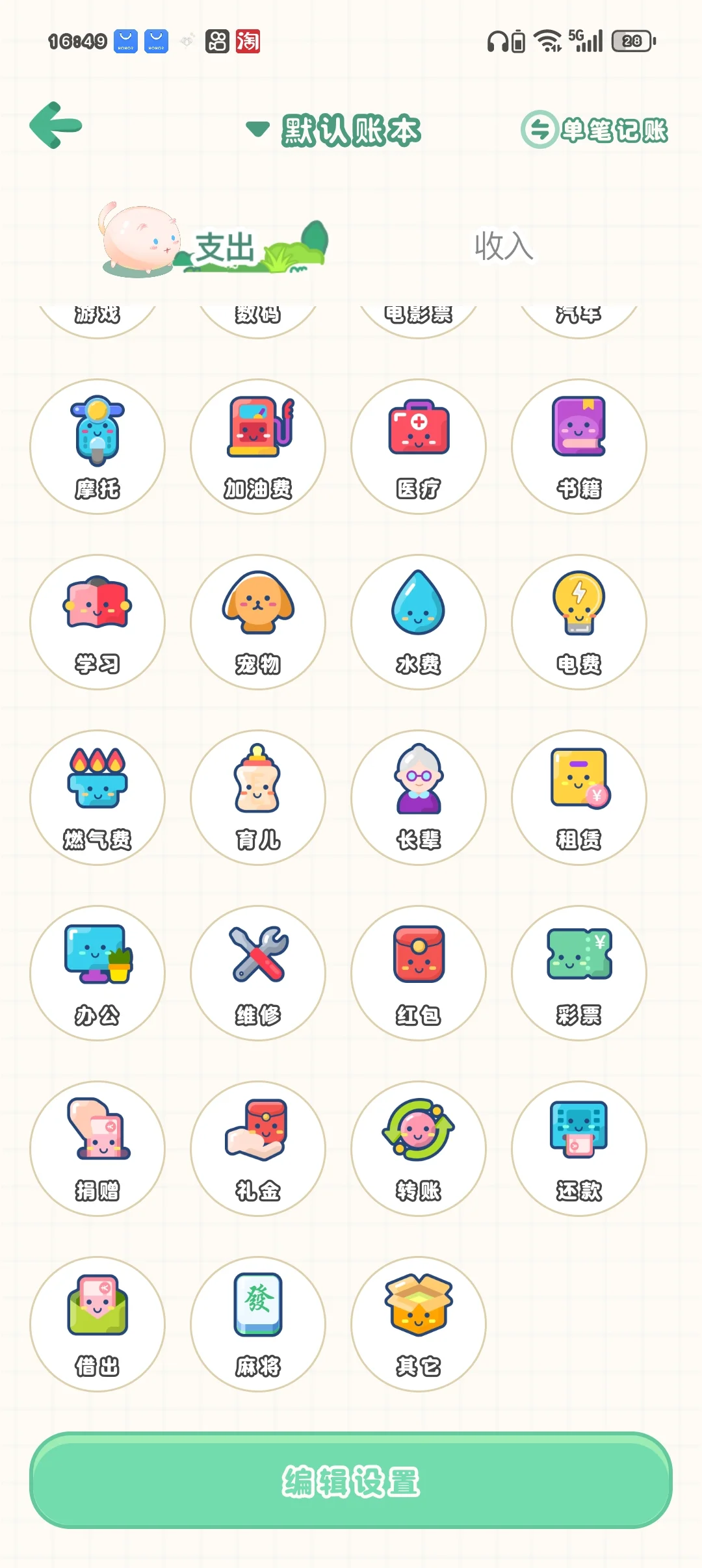This screenshot has width=702, height=1568.
Task: Pick the 麻将 category
Action: (258, 1324)
